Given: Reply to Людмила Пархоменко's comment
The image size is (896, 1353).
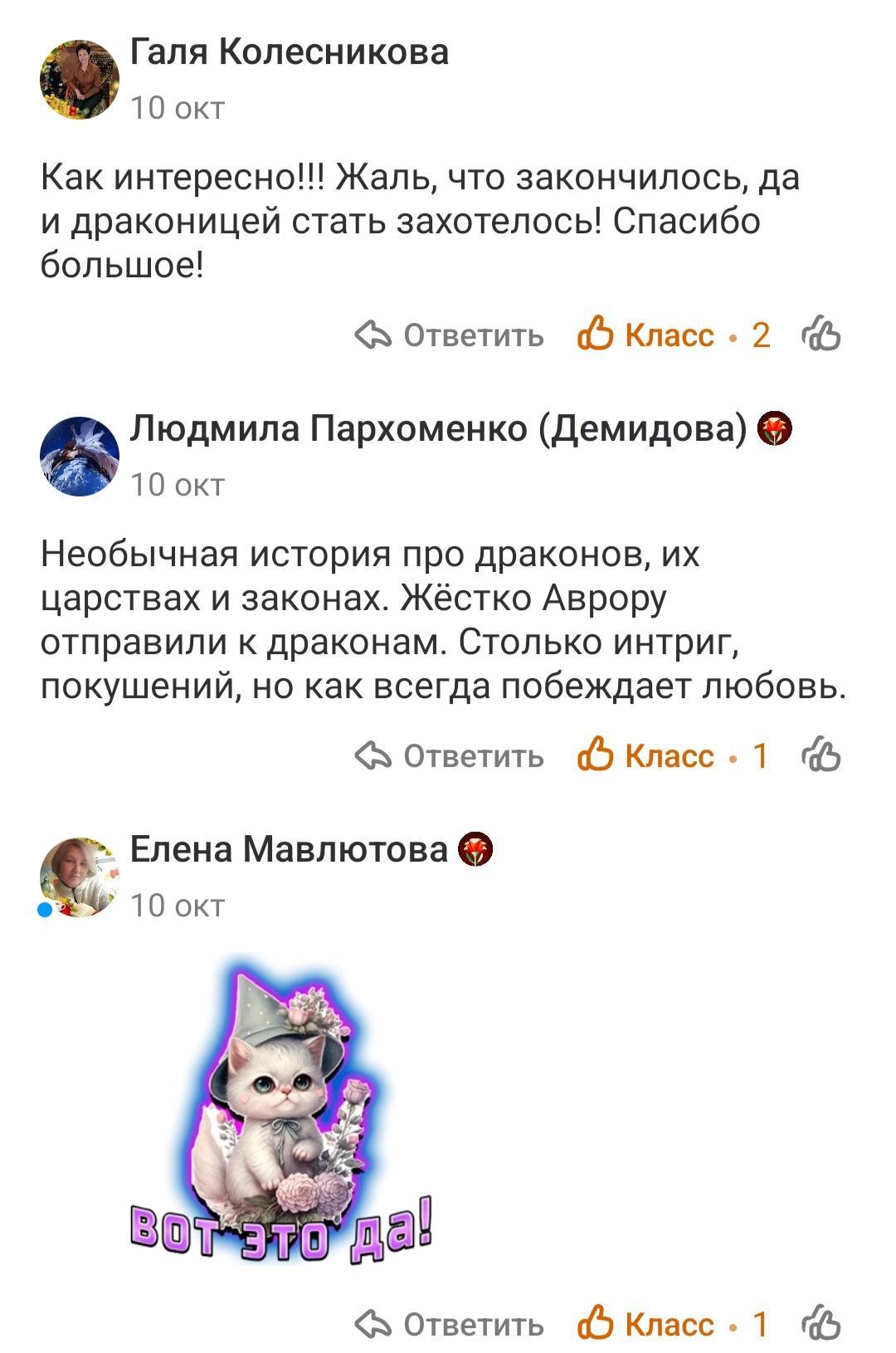Looking at the screenshot, I should [x=450, y=756].
